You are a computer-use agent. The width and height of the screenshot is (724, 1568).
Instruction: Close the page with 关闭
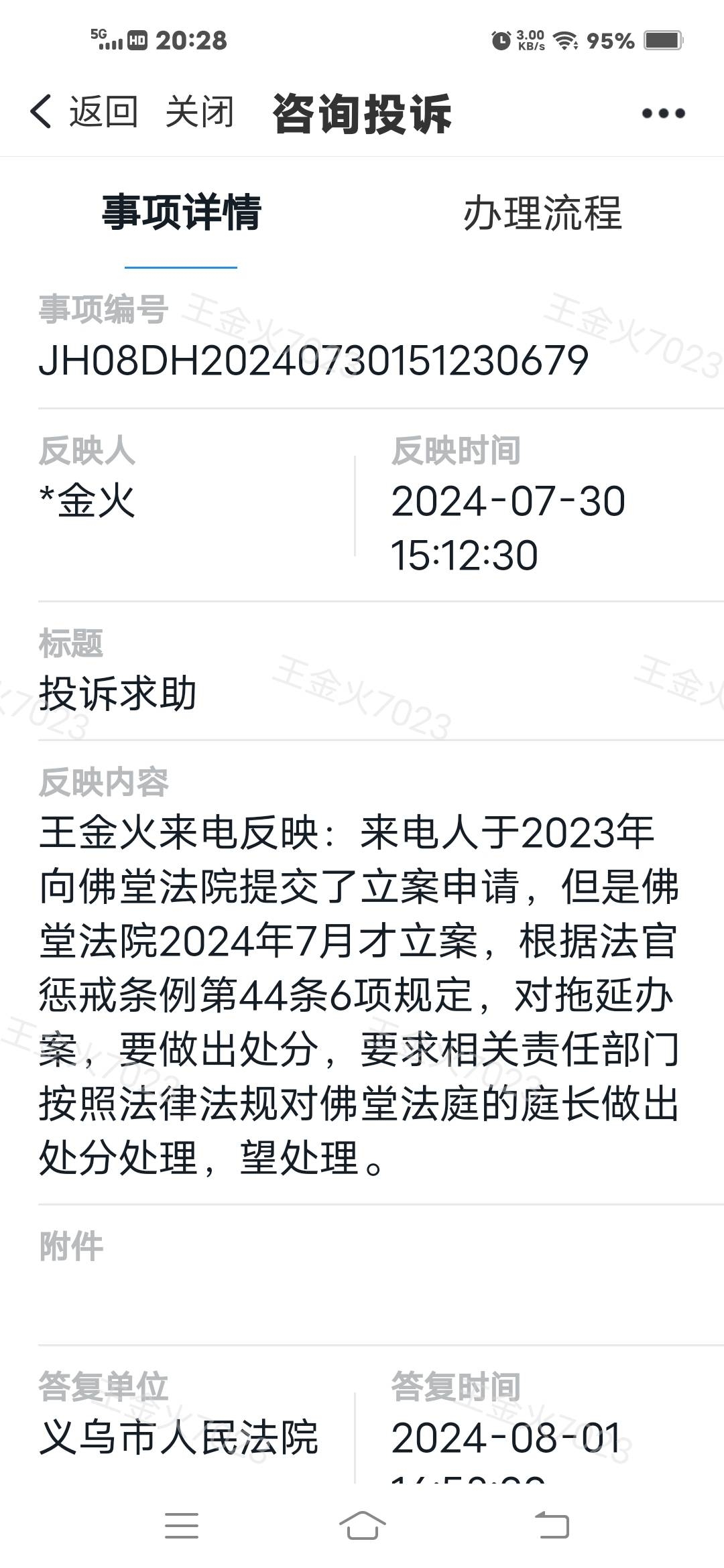coord(200,112)
